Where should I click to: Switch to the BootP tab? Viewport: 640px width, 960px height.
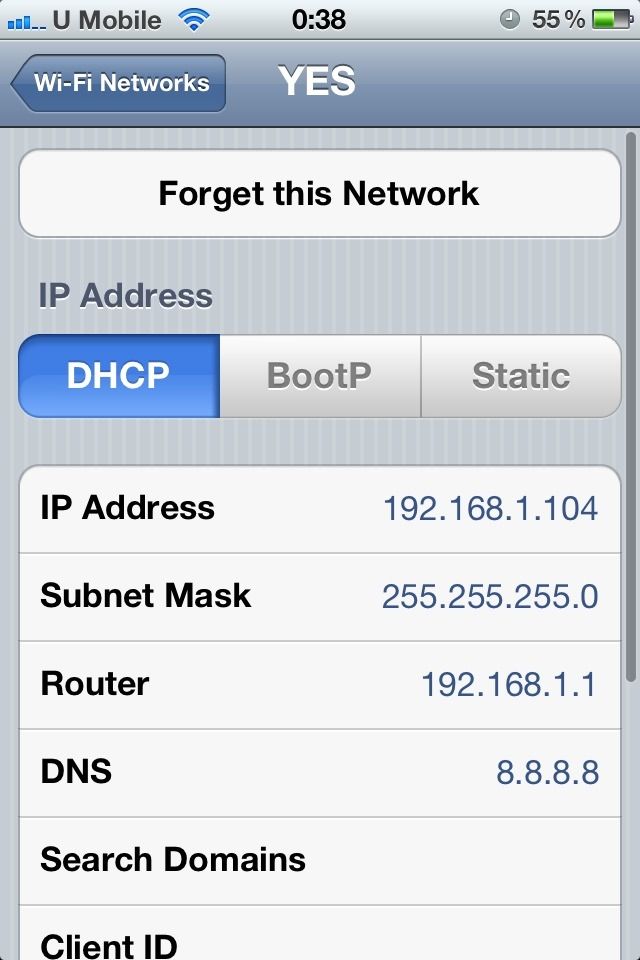pos(320,376)
